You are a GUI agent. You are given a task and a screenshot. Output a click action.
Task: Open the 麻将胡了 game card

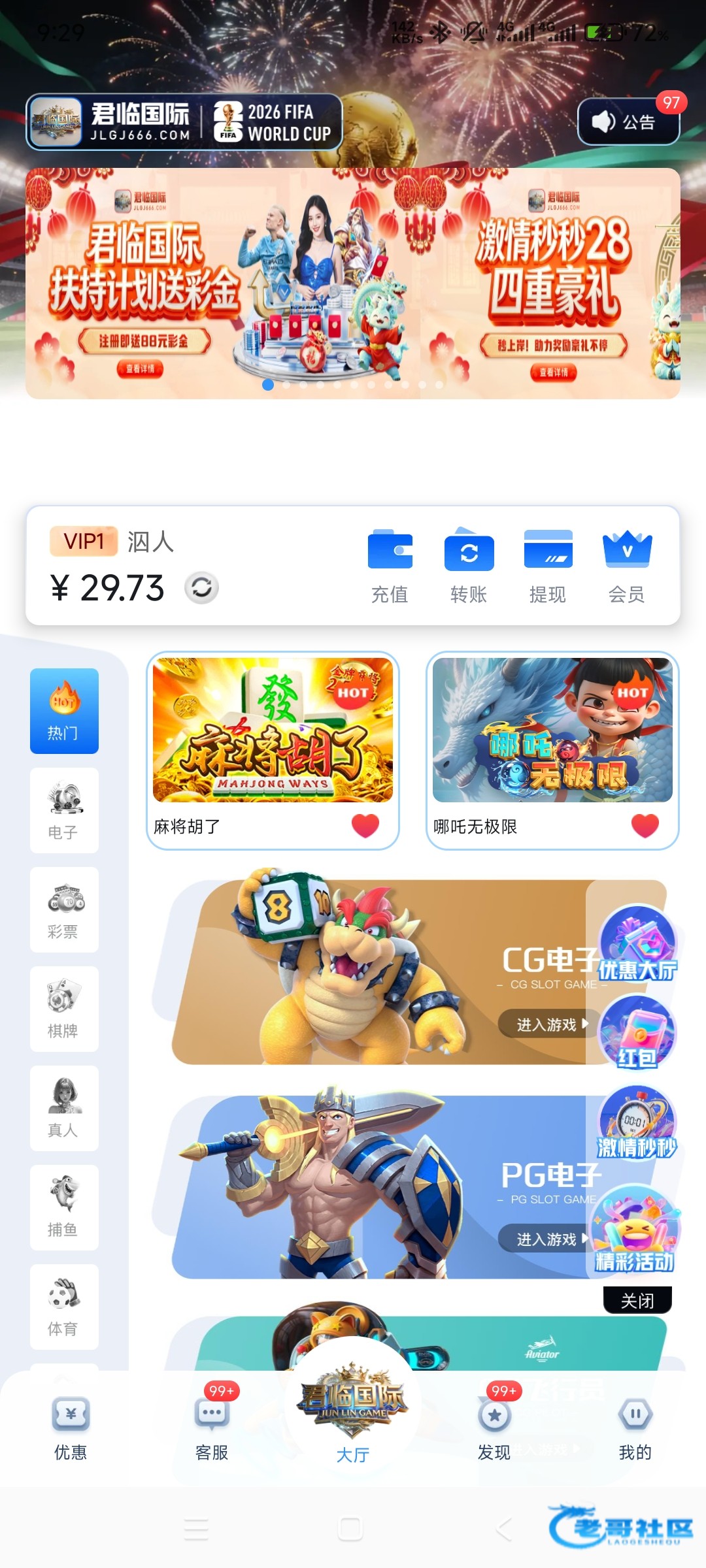pyautogui.click(x=273, y=730)
